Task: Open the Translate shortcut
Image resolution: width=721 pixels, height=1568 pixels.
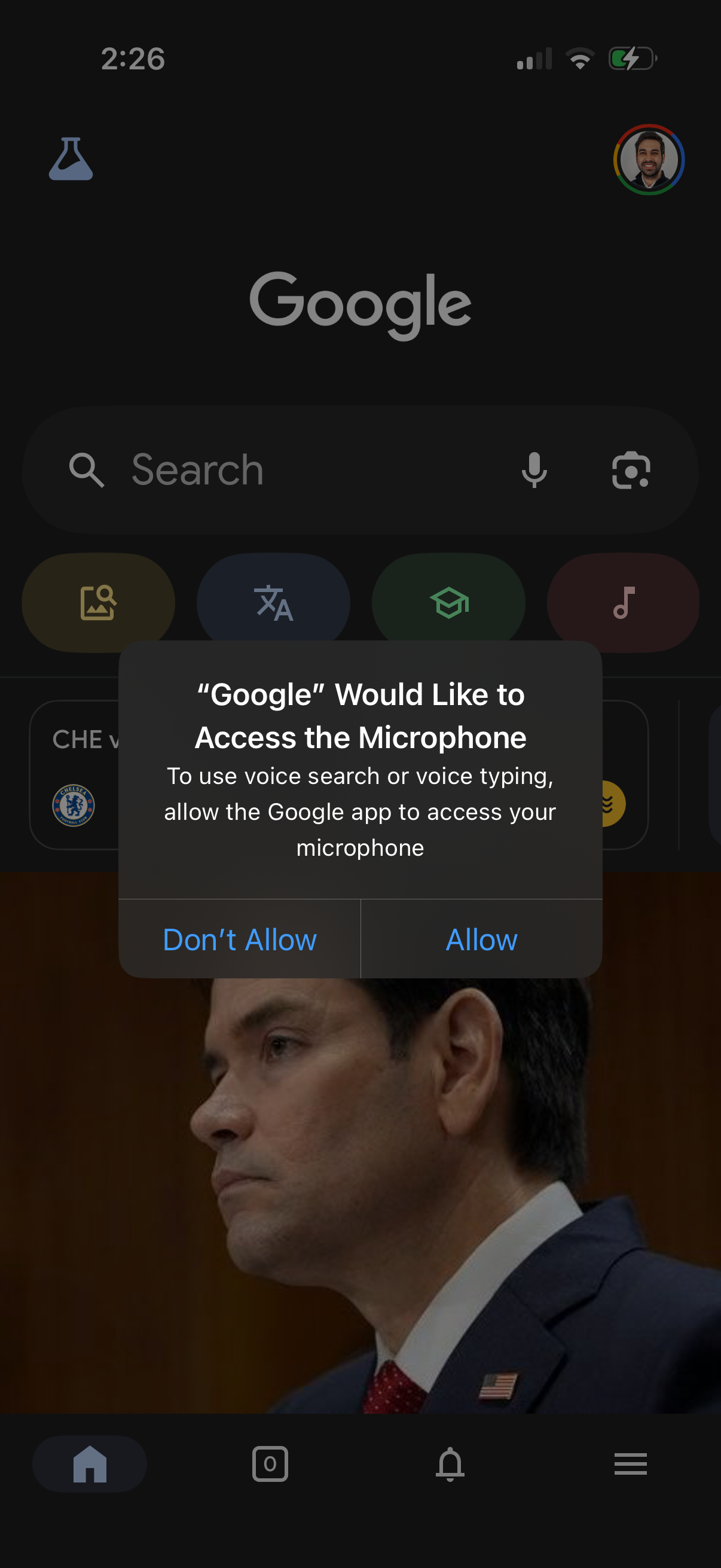Action: (x=273, y=602)
